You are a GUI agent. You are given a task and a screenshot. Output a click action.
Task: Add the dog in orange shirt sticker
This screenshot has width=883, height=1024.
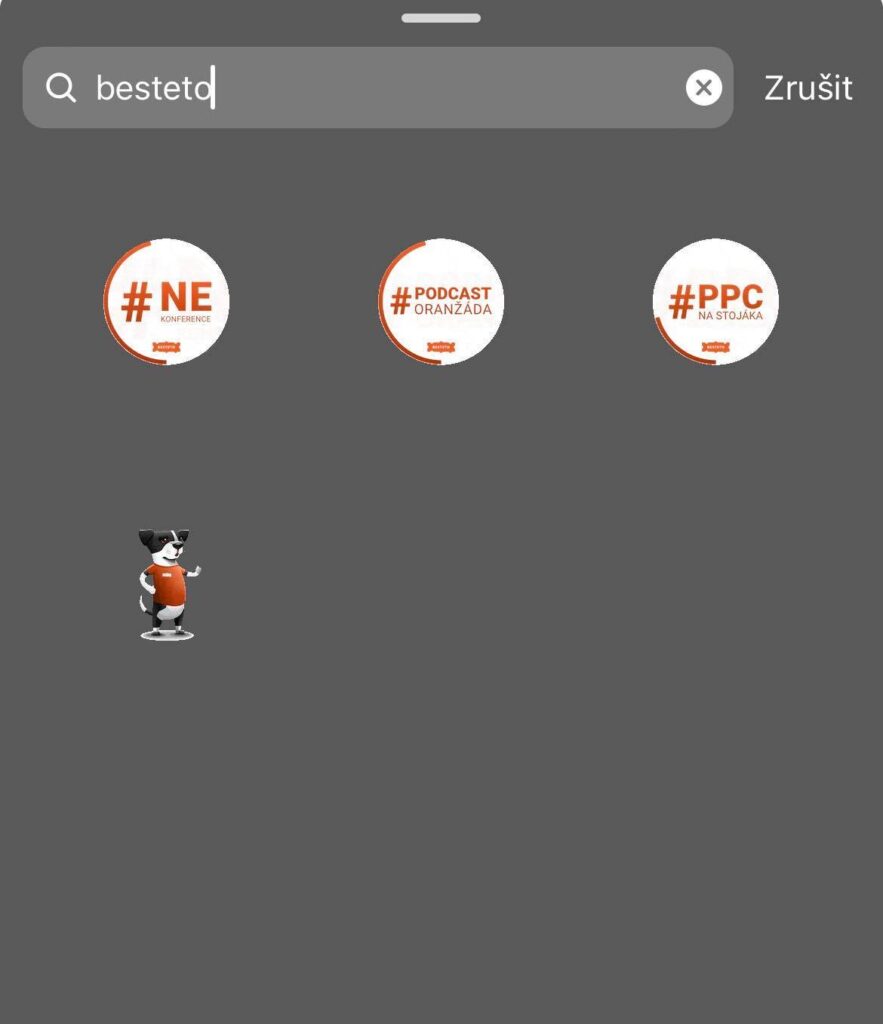click(x=167, y=584)
